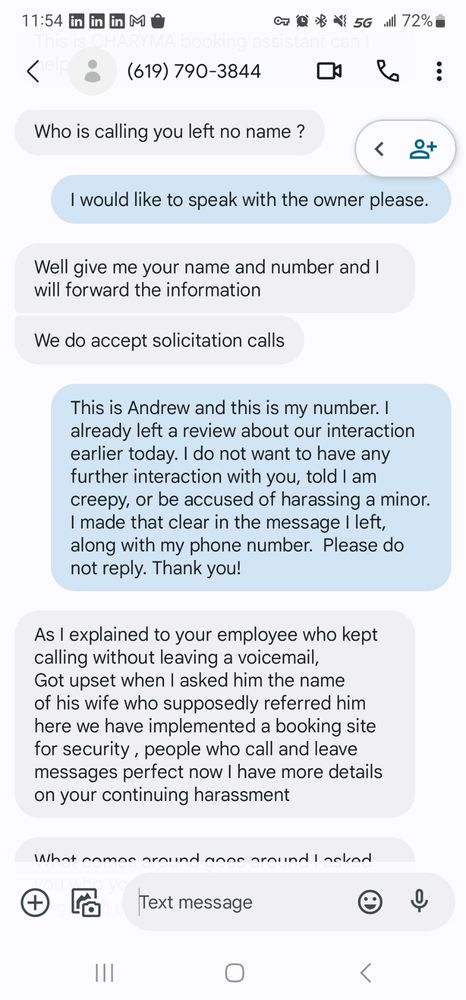Start a video call with (619) 790-3844

(x=329, y=71)
